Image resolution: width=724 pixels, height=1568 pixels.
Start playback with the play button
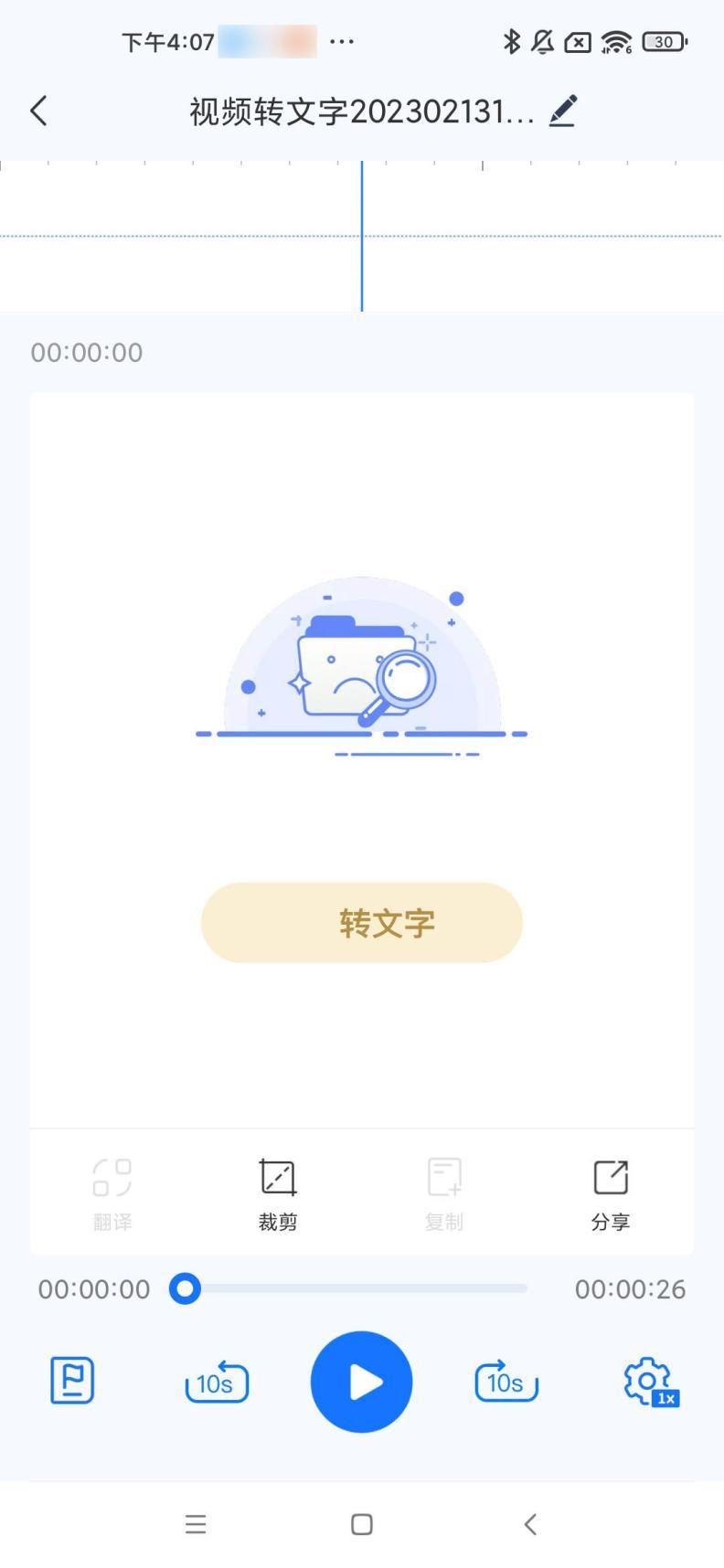[362, 1382]
